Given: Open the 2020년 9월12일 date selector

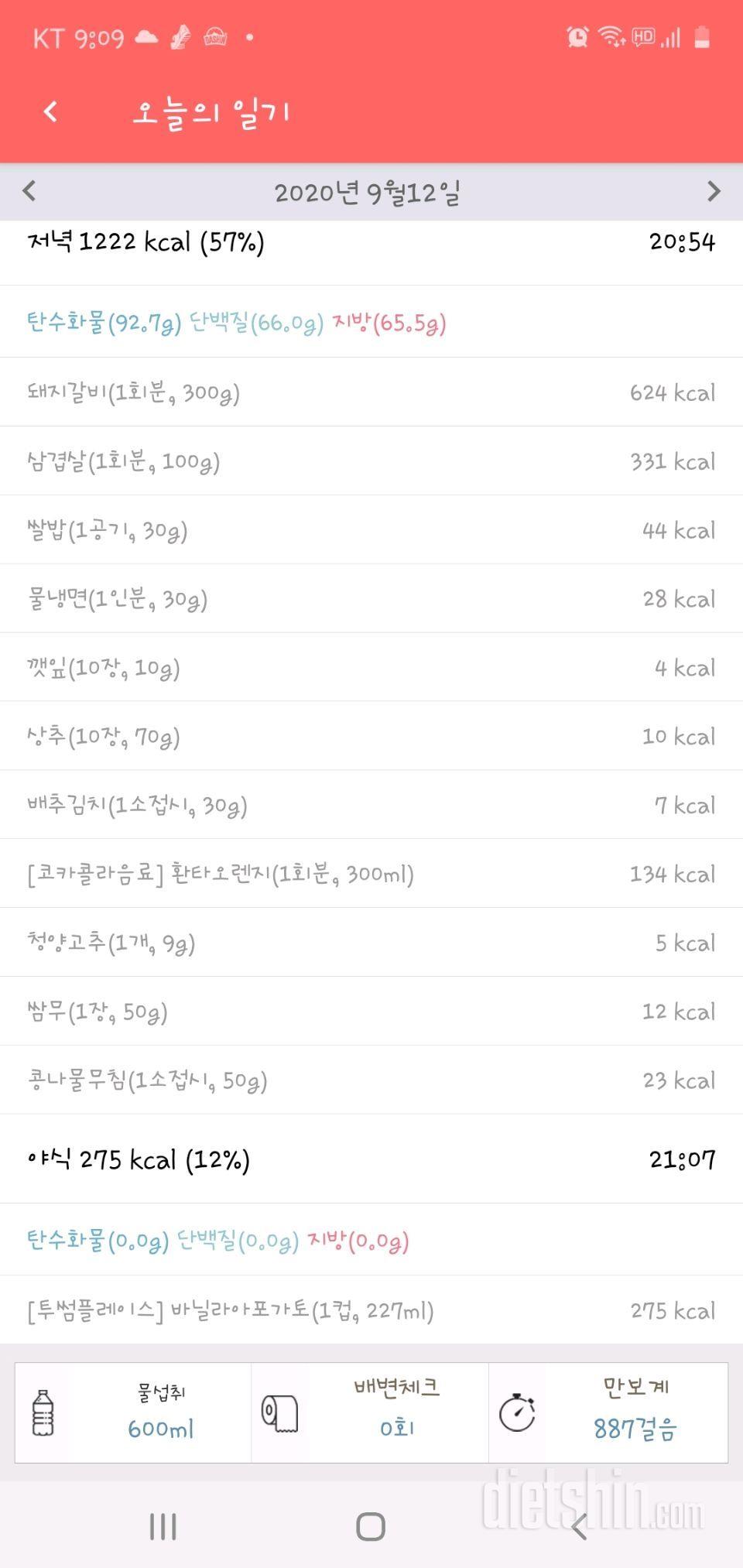Looking at the screenshot, I should pos(367,192).
